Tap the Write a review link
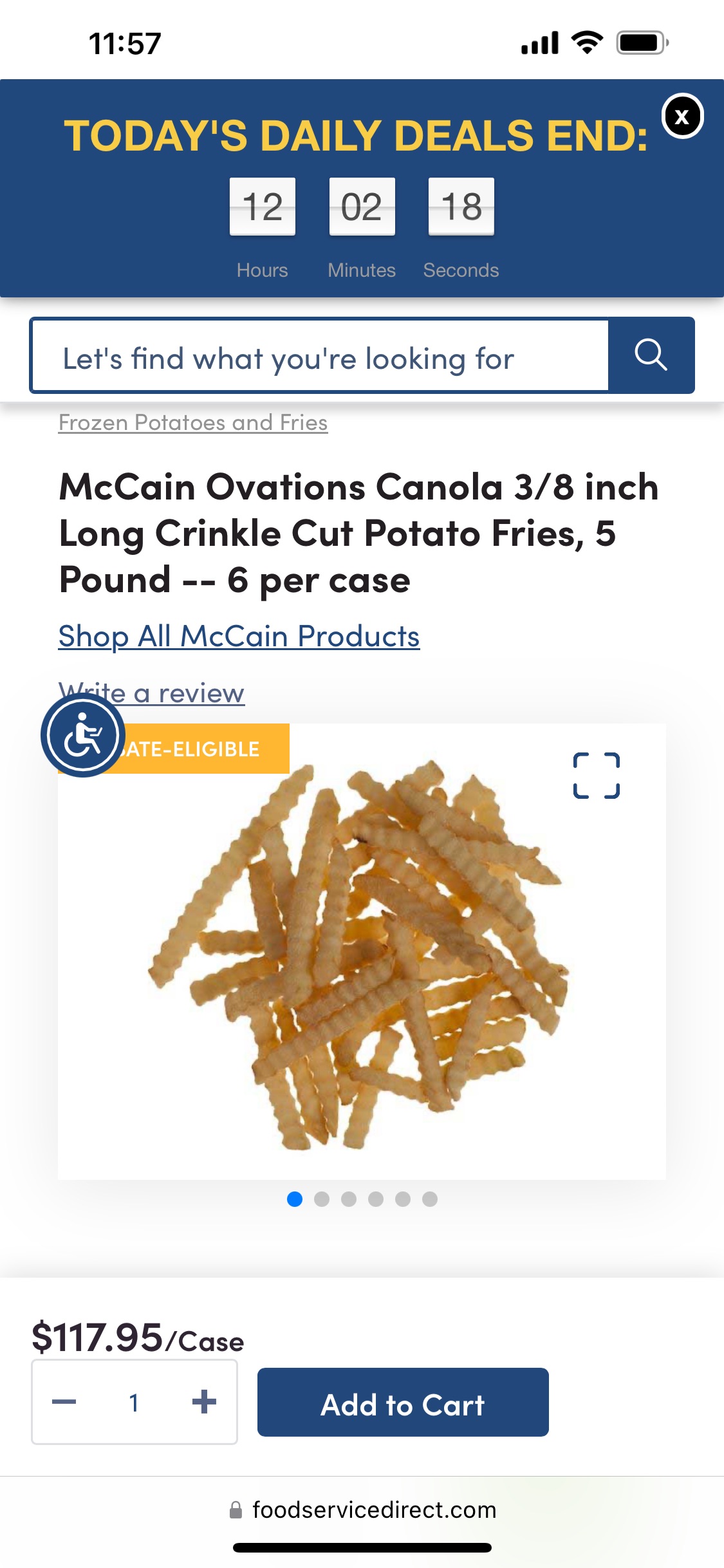The width and height of the screenshot is (724, 1568). point(151,693)
